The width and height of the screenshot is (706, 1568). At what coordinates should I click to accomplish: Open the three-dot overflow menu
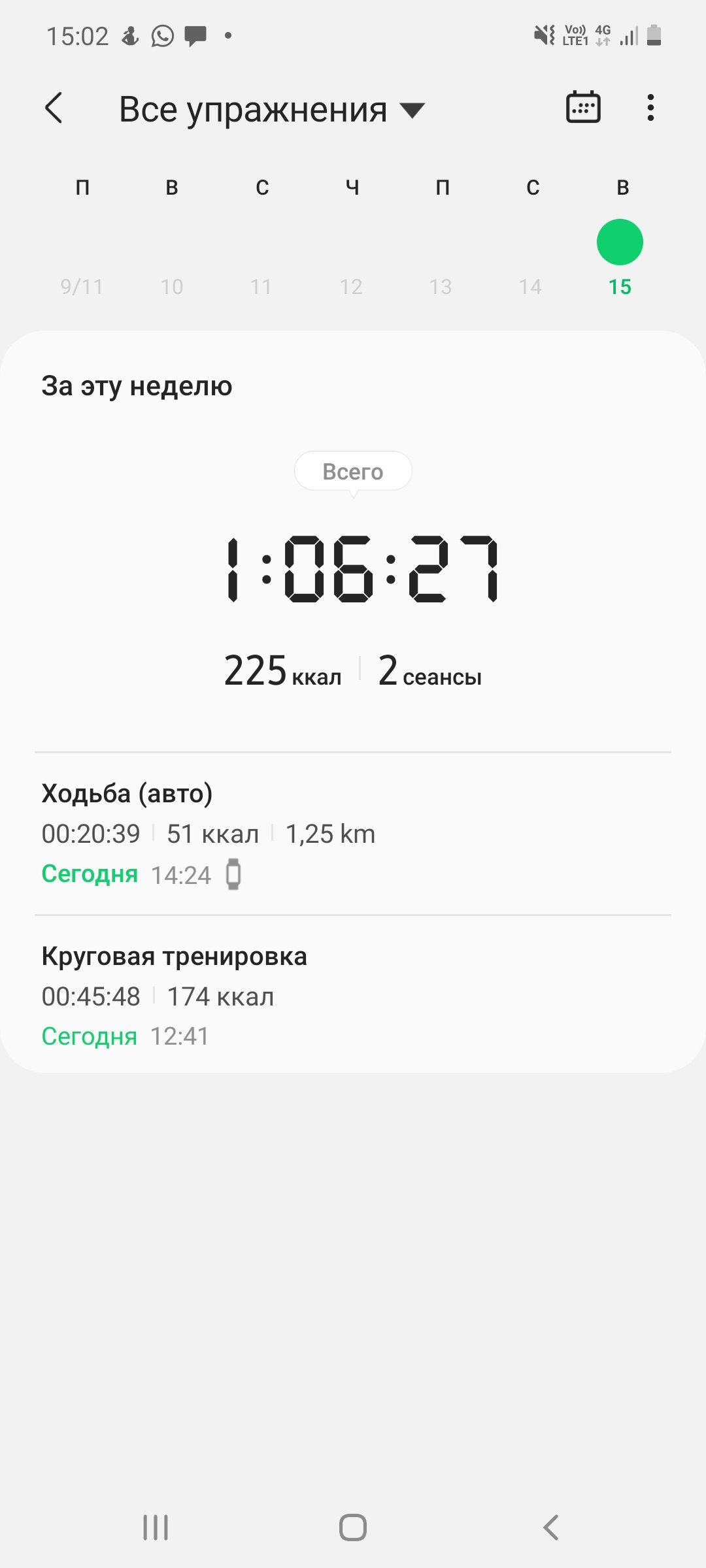pos(650,108)
